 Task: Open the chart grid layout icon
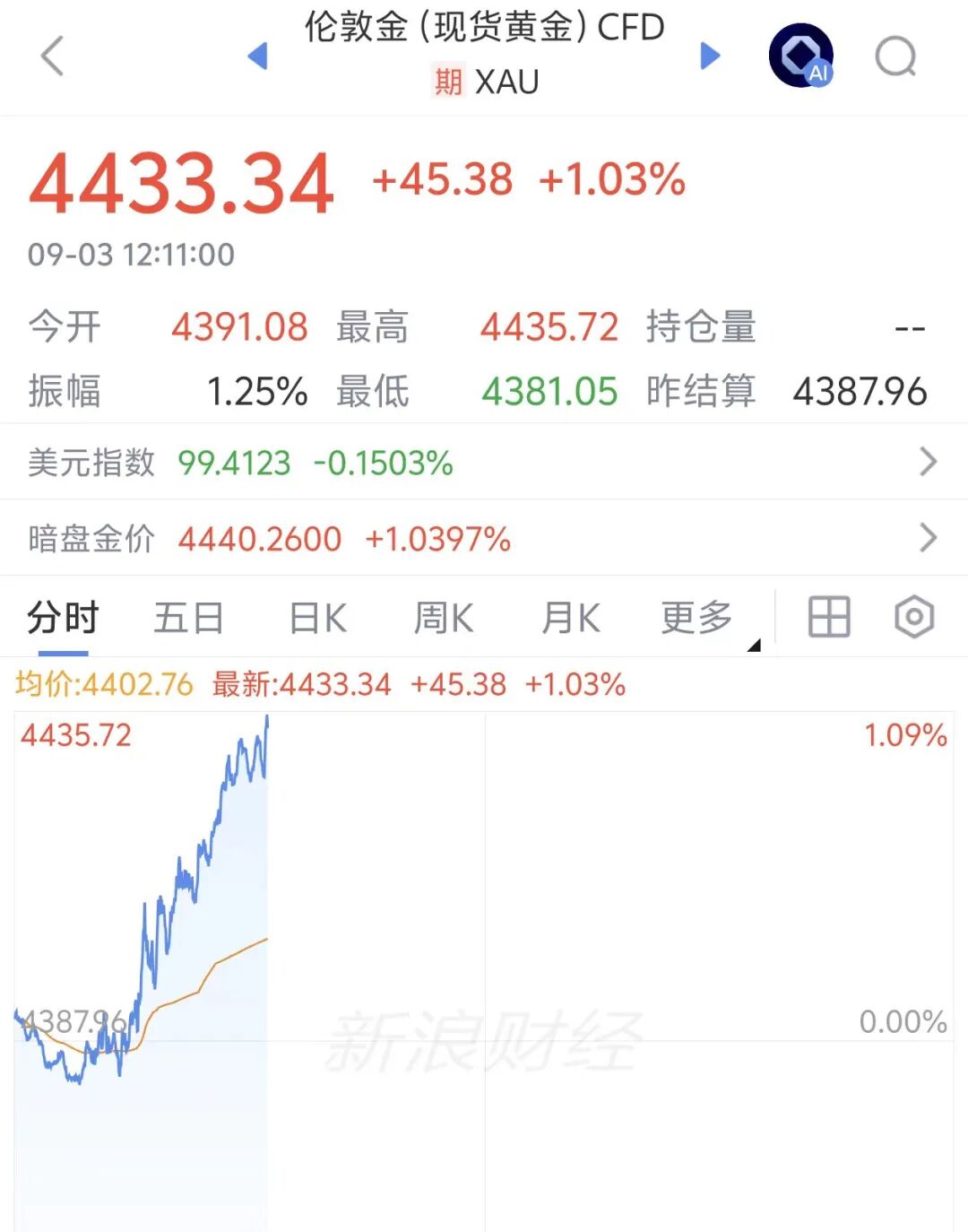click(x=829, y=617)
